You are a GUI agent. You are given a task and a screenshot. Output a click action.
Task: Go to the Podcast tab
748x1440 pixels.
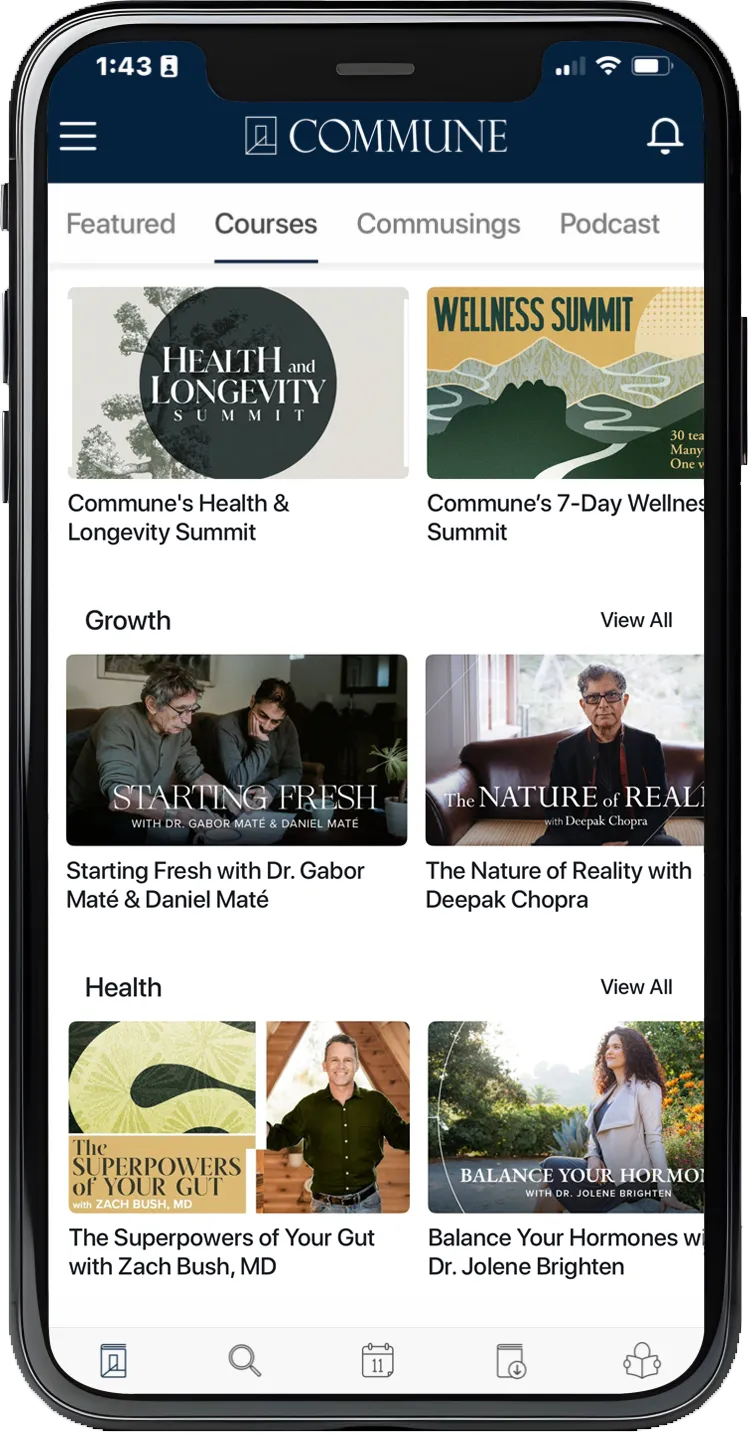[609, 224]
